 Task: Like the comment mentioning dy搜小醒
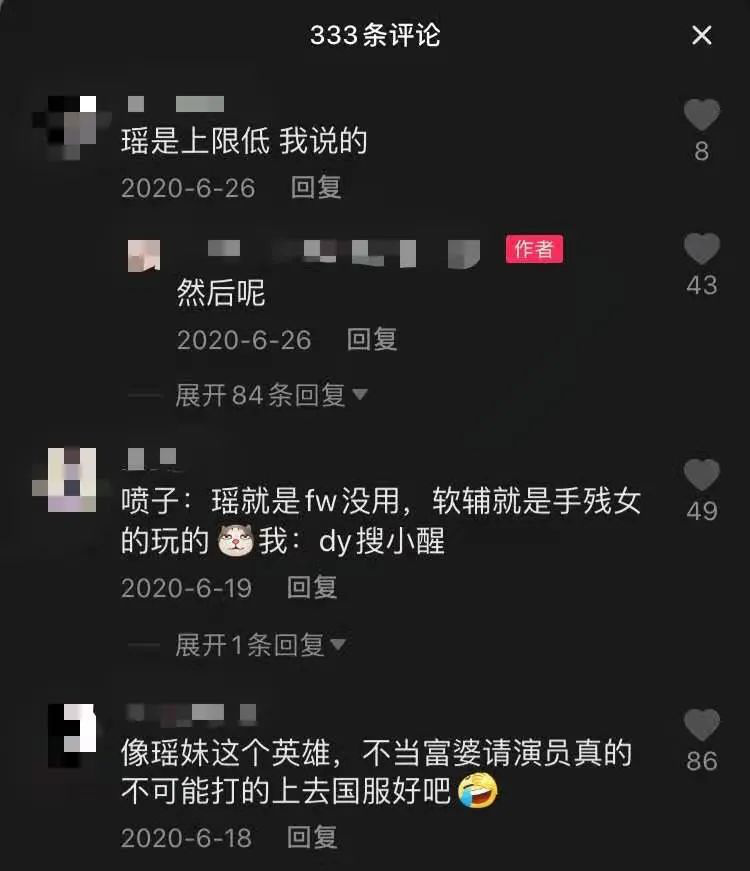pos(701,476)
